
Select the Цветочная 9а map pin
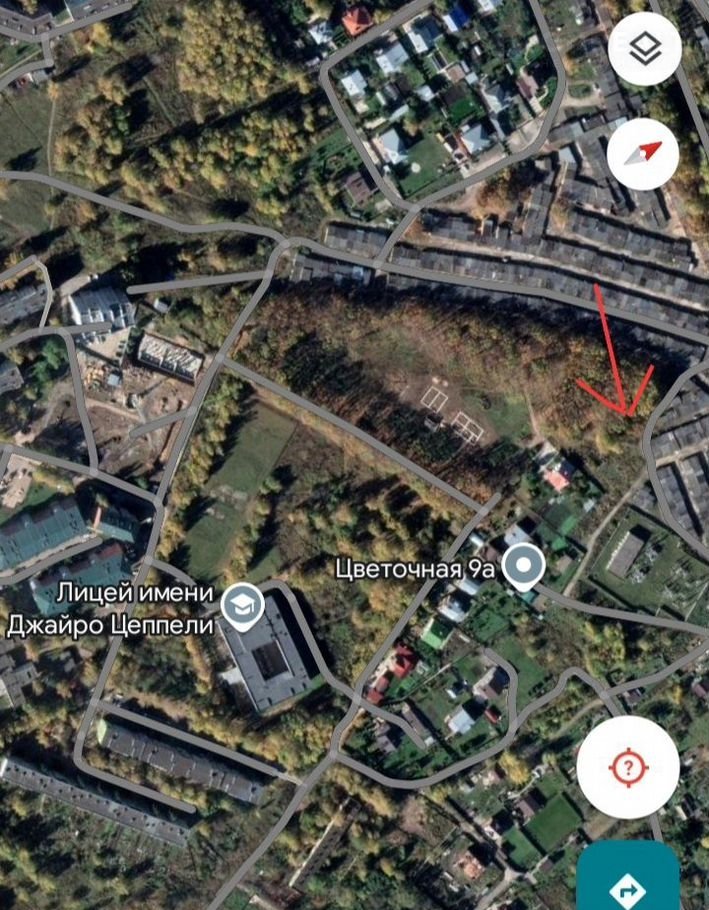(x=523, y=569)
